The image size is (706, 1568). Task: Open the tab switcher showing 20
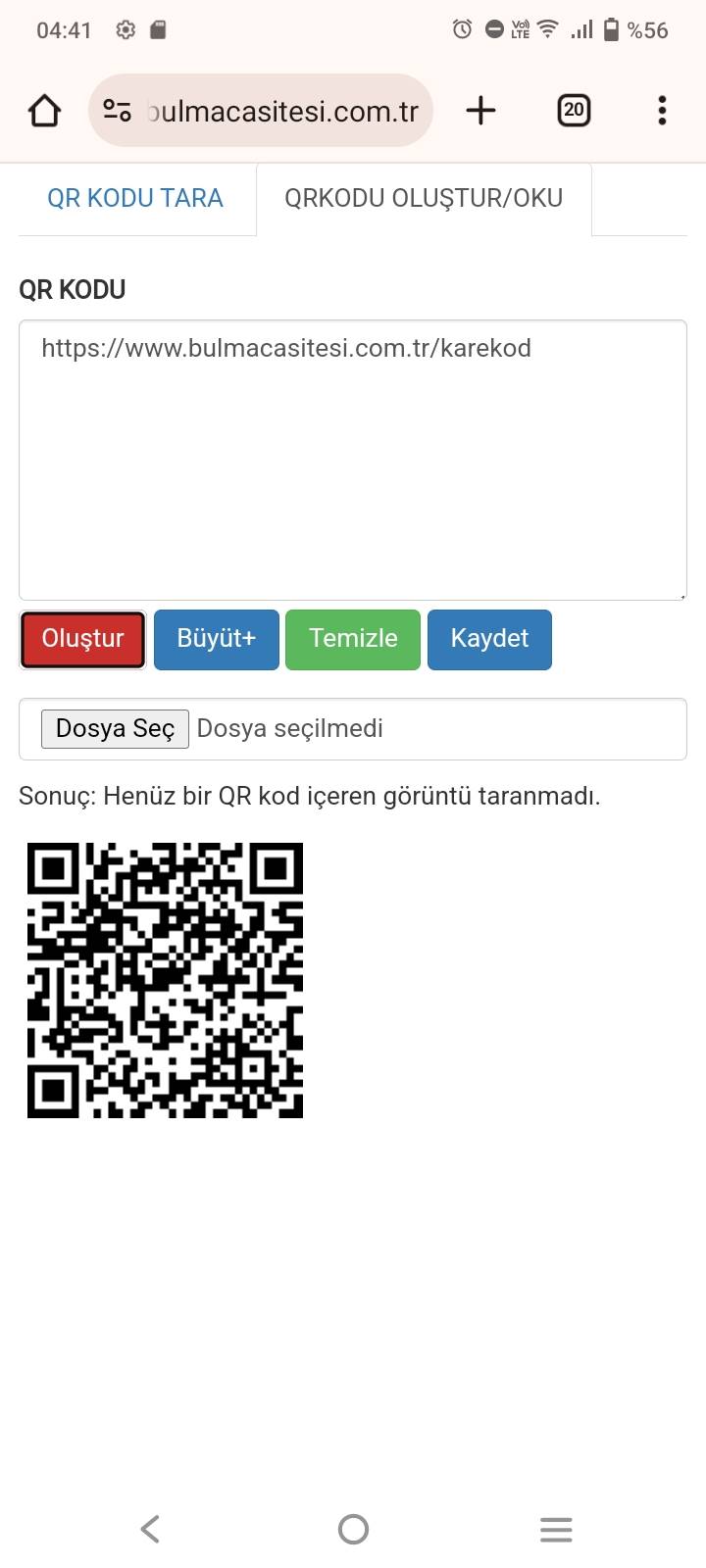pos(574,111)
